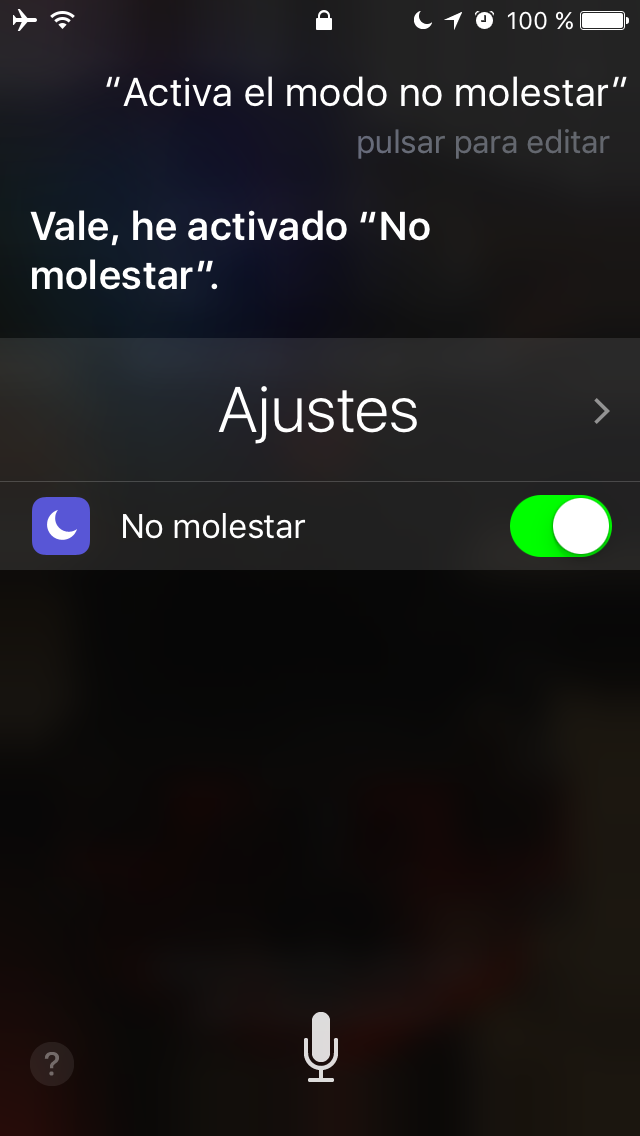The image size is (640, 1136).
Task: Open Siri help question mark
Action: coord(51,1064)
